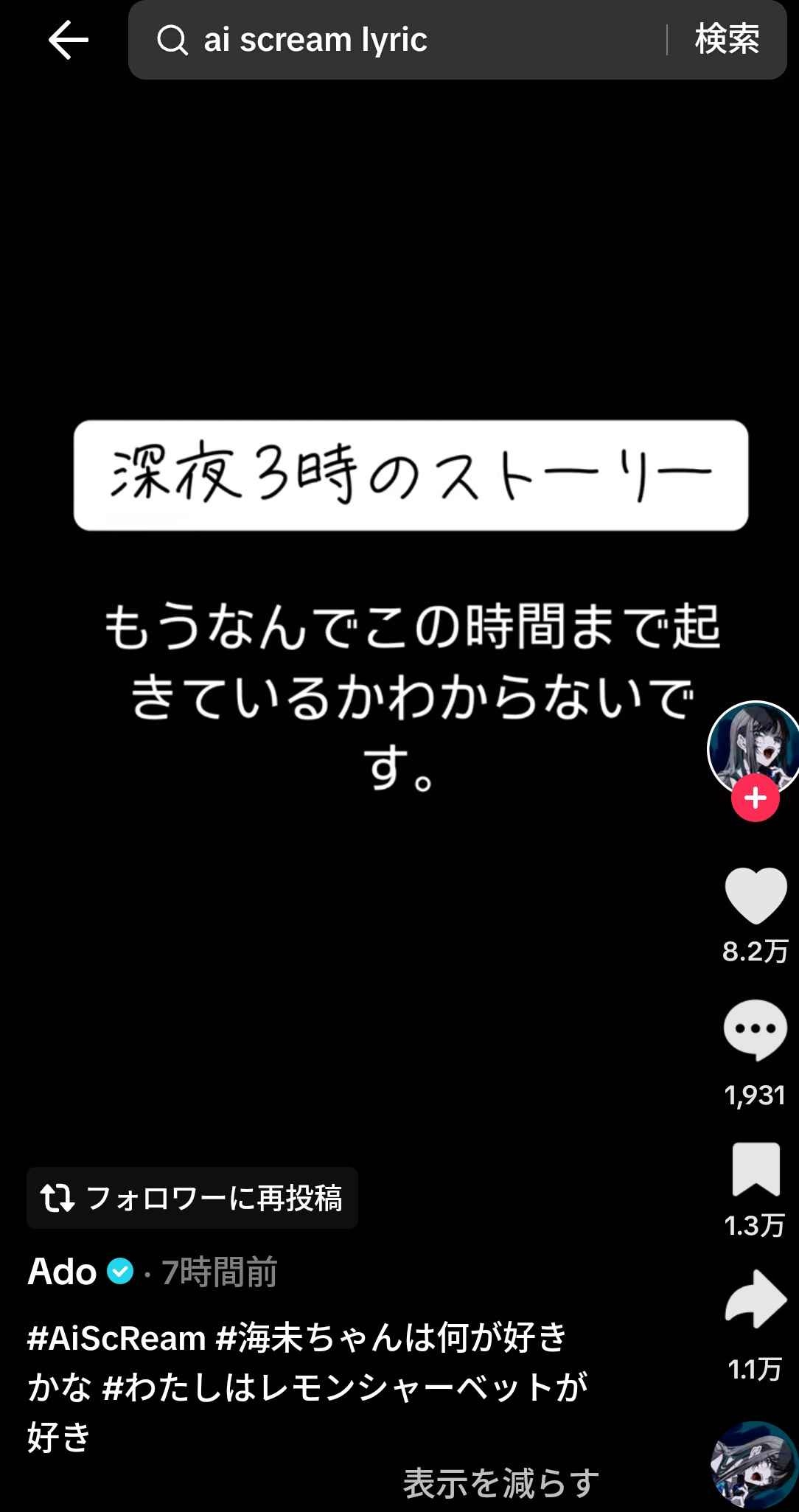Tap the 検索 search button
The width and height of the screenshot is (799, 1512).
tap(726, 40)
